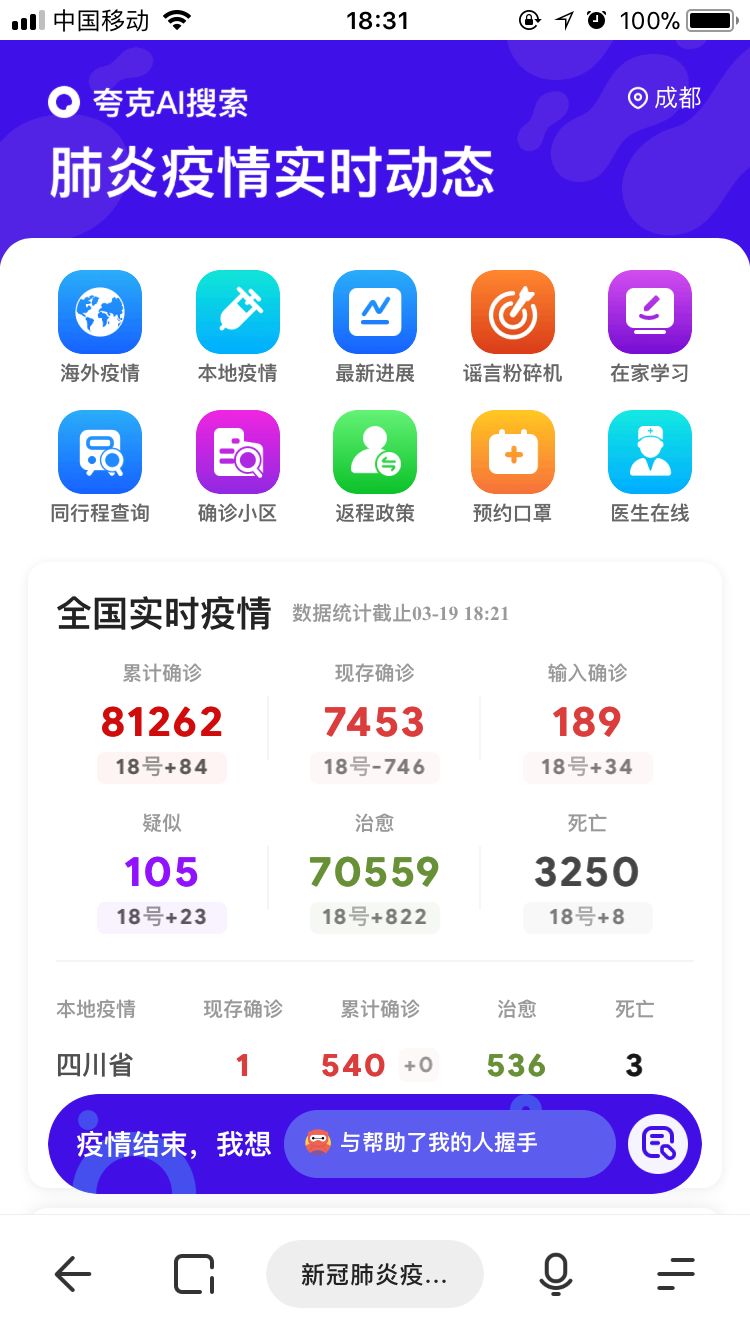Go back with the bottom arrow
This screenshot has height=1334, width=750.
73,1274
